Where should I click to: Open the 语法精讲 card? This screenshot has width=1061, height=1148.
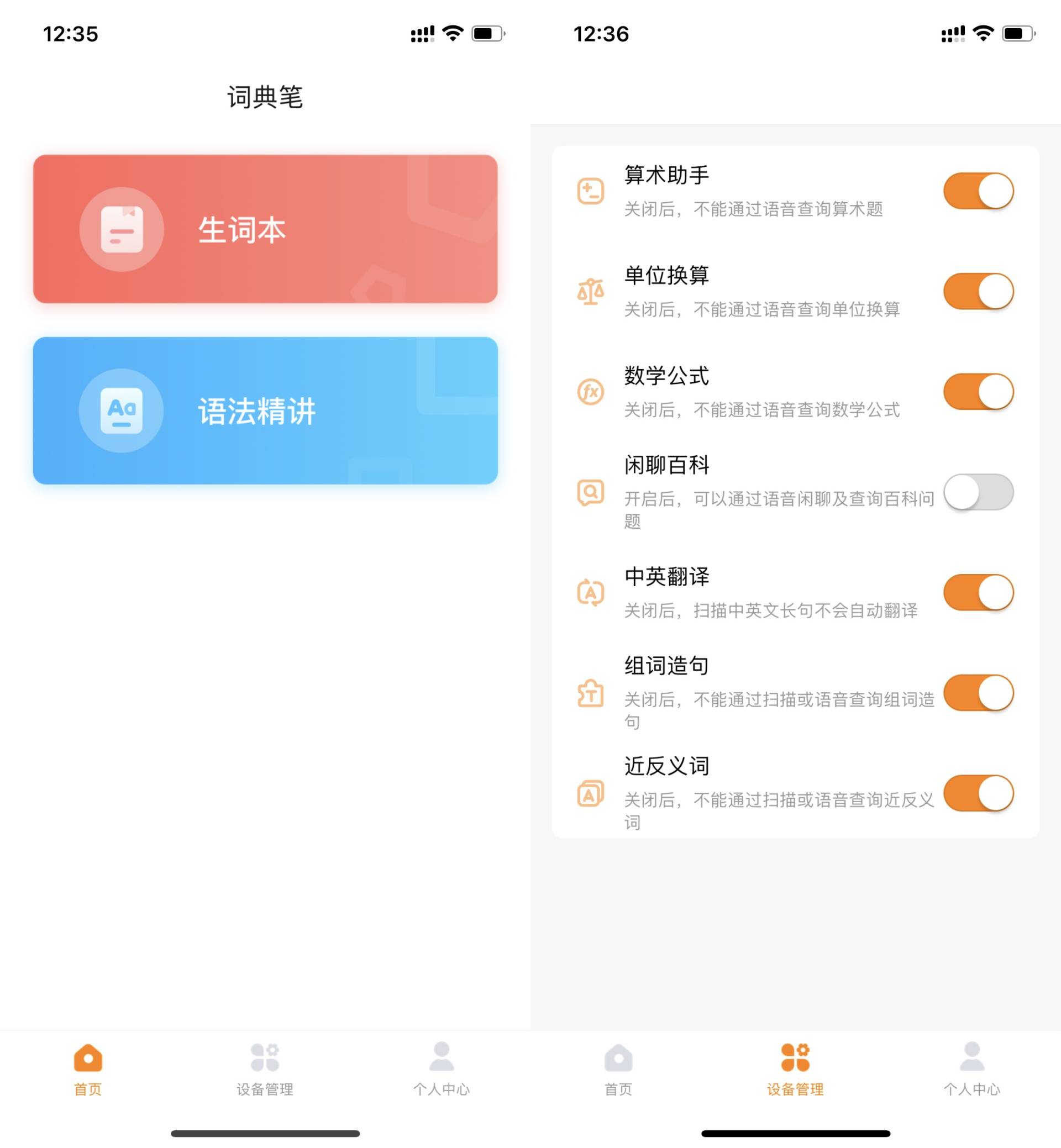[x=265, y=410]
